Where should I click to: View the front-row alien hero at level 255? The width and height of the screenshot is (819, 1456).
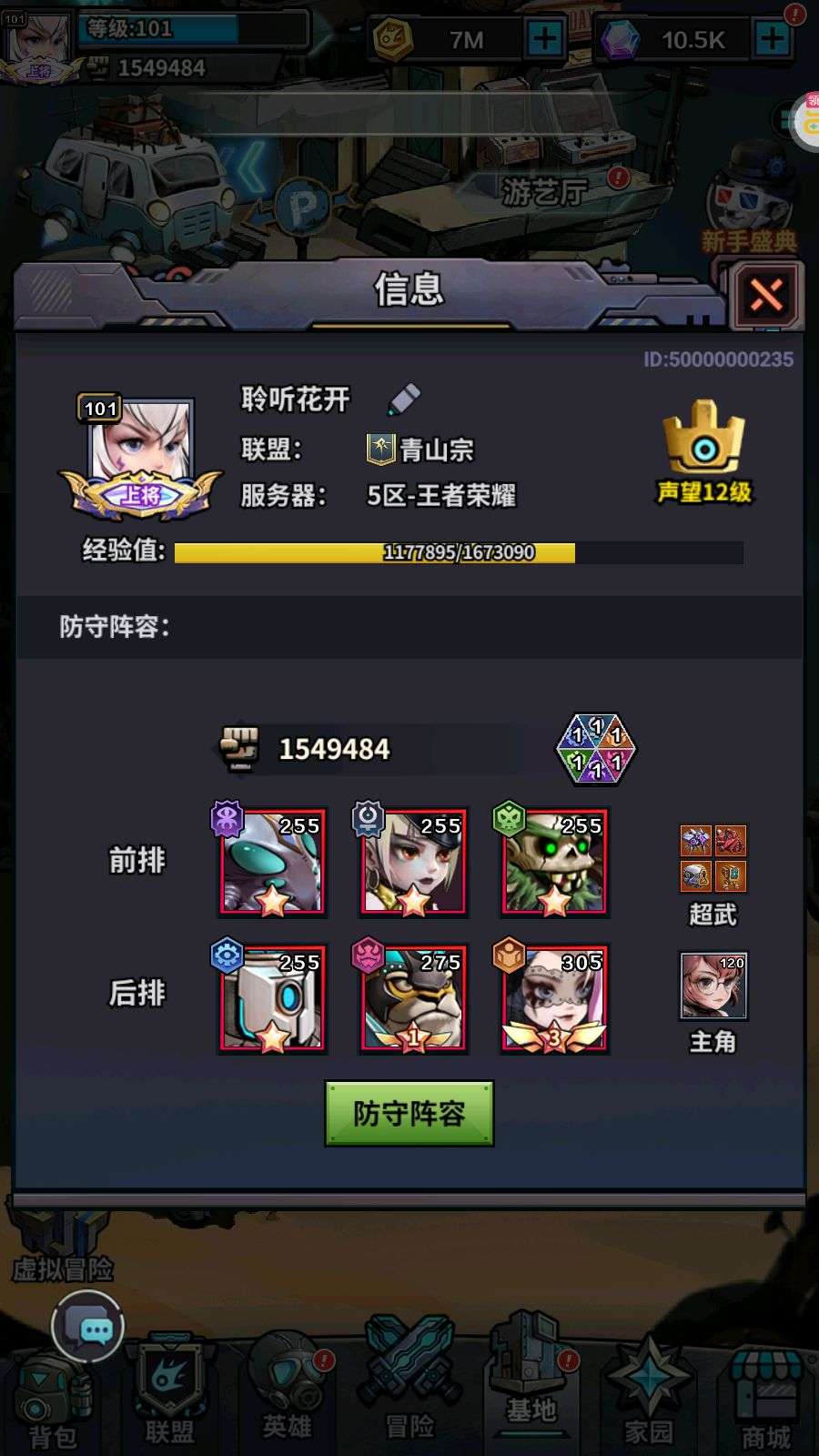pos(271,861)
